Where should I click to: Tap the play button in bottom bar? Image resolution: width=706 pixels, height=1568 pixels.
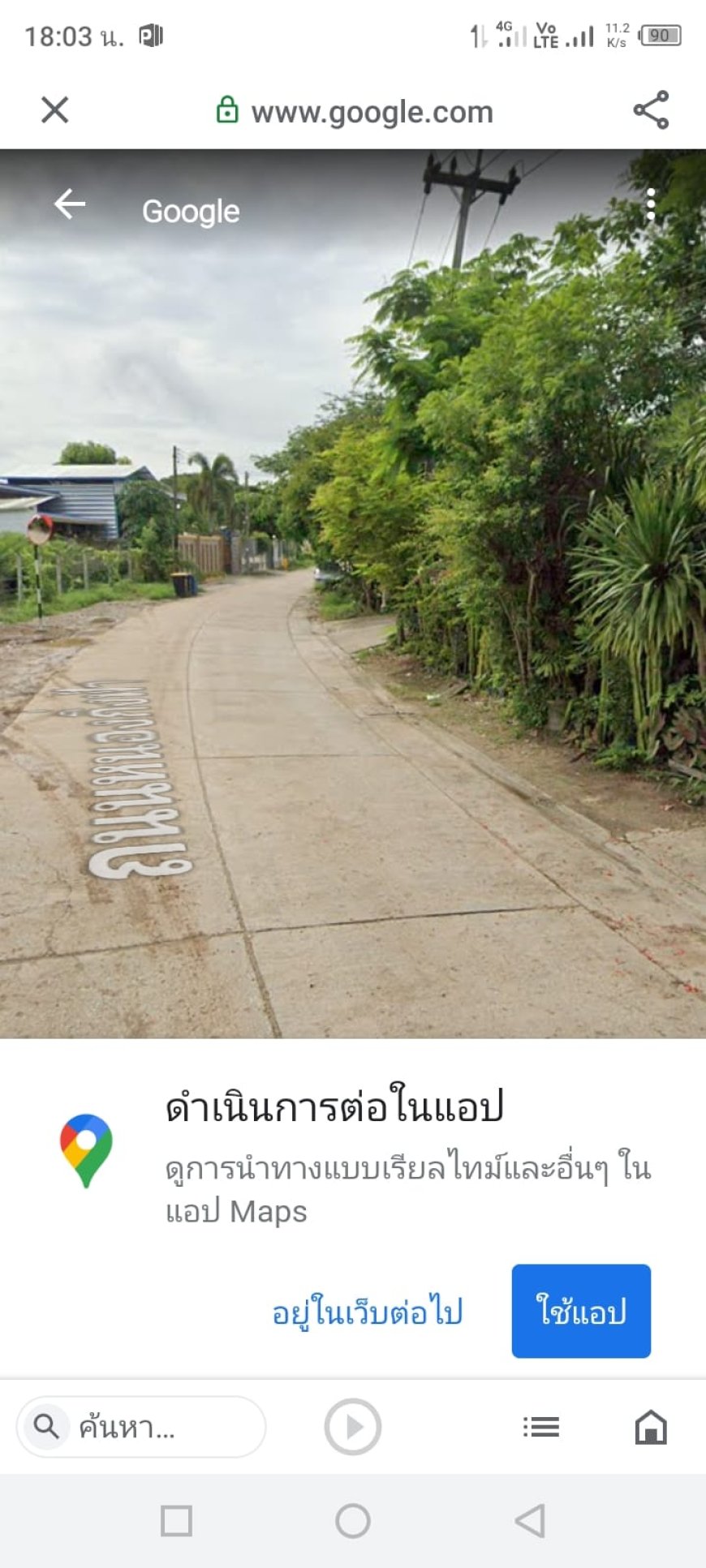pos(353,1427)
